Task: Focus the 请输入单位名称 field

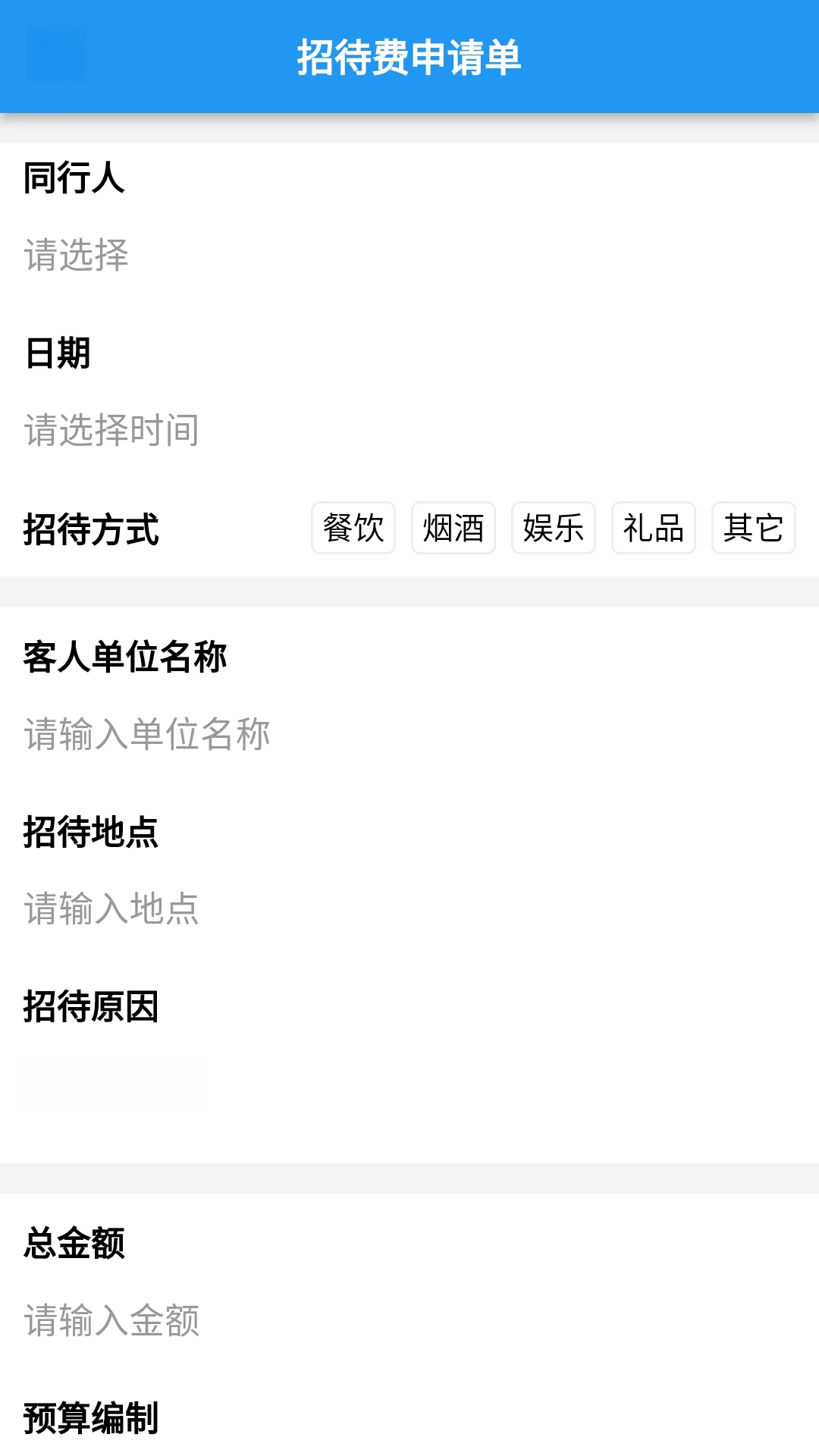Action: (409, 734)
